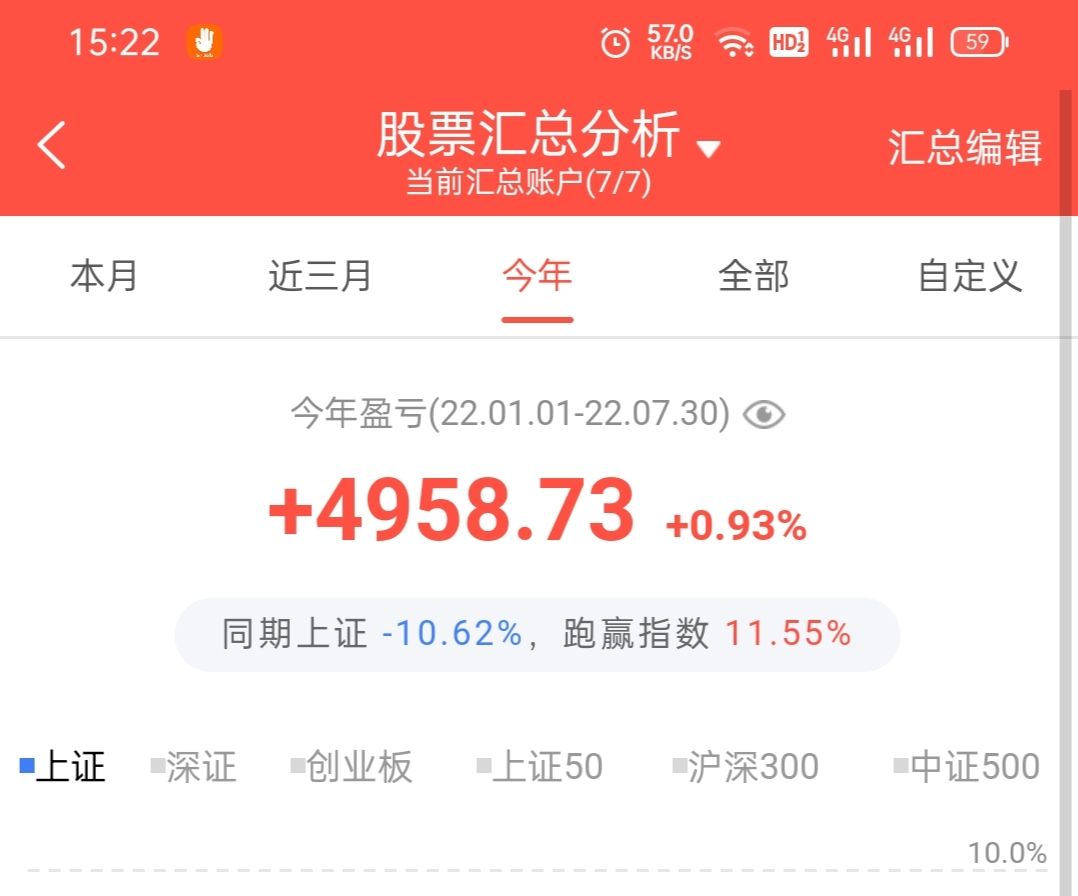1078x896 pixels.
Task: Compare against the 上证50 index
Action: pyautogui.click(x=540, y=767)
